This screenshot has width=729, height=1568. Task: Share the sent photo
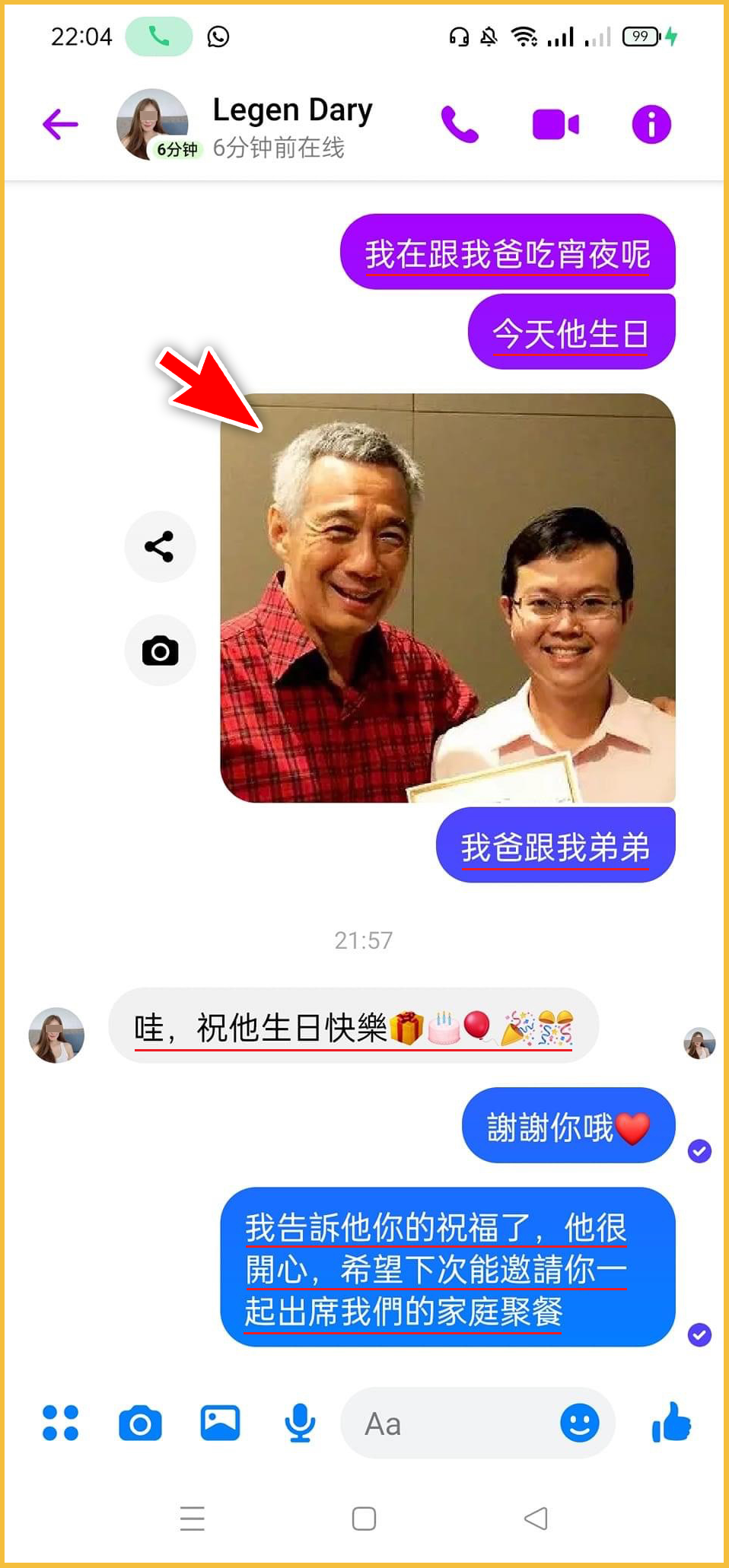pyautogui.click(x=160, y=546)
